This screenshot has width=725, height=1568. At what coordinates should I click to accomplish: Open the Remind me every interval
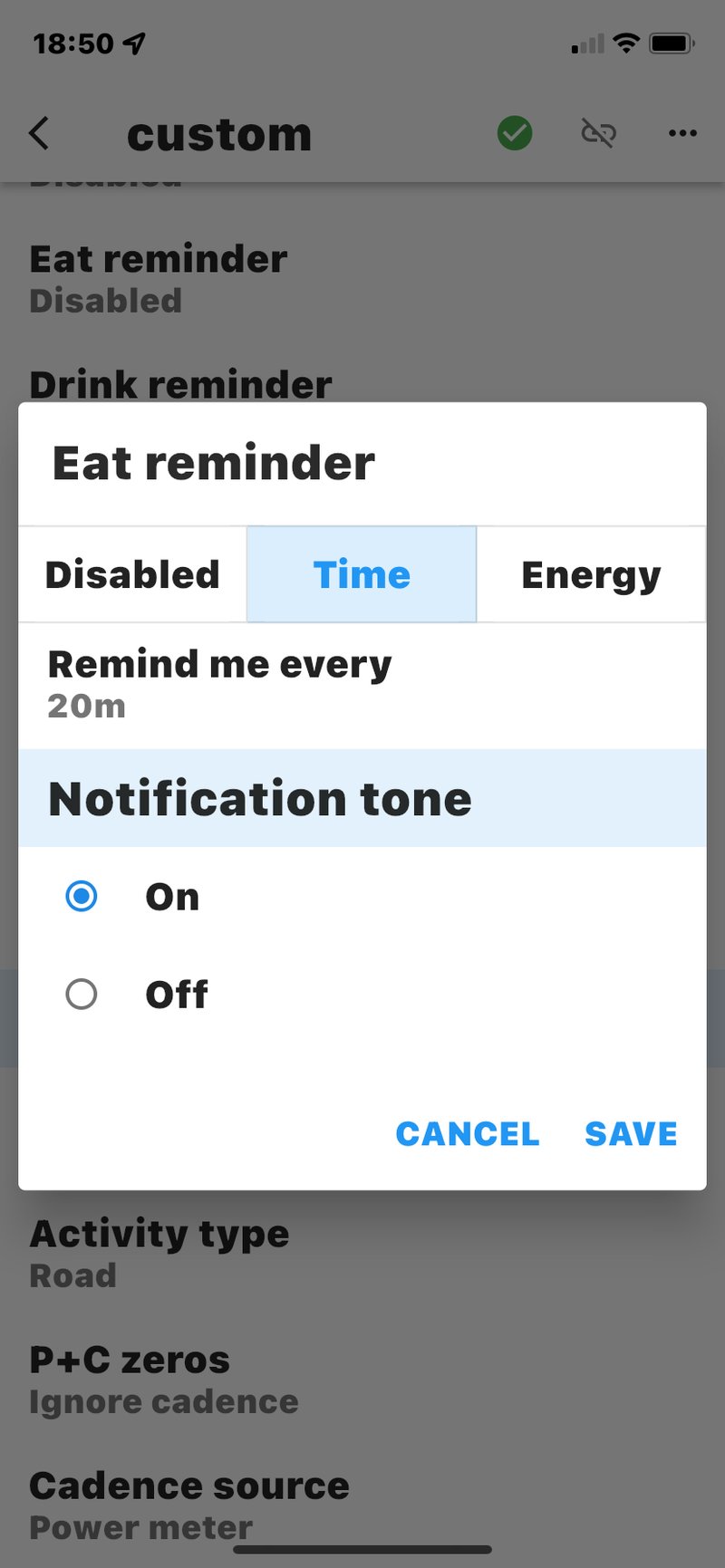point(362,685)
